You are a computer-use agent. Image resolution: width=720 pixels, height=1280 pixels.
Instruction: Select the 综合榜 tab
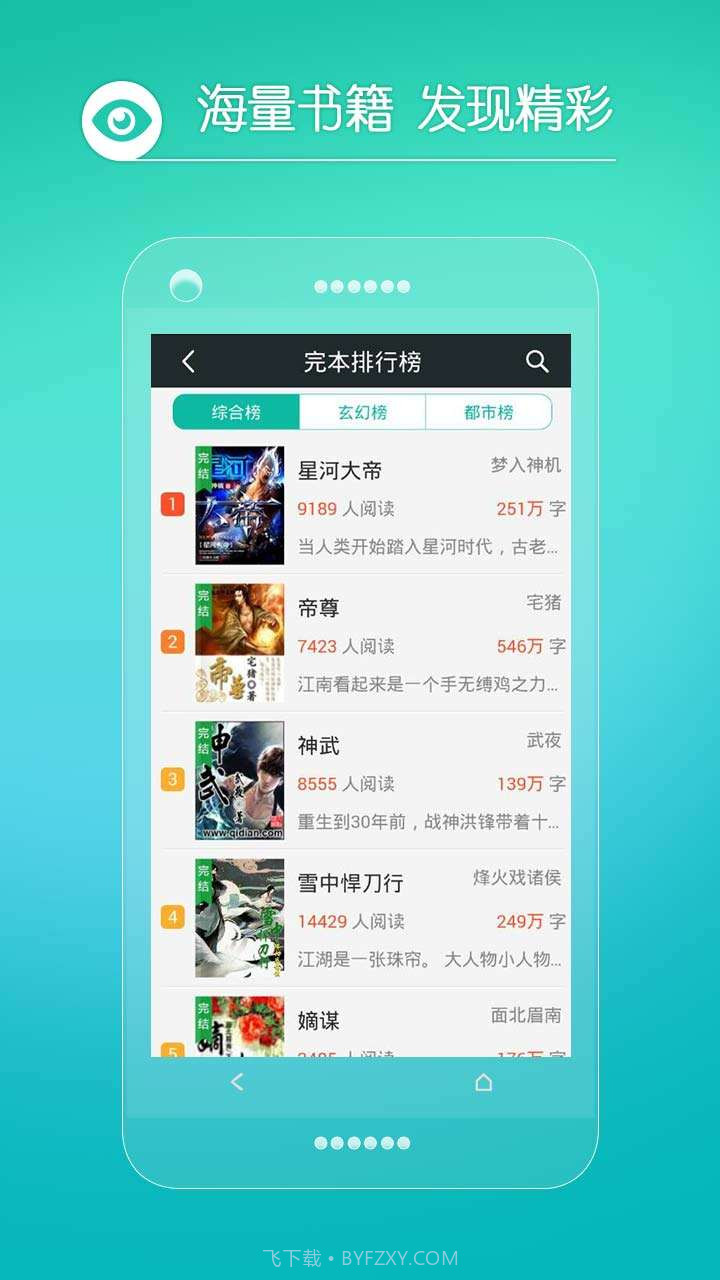235,411
